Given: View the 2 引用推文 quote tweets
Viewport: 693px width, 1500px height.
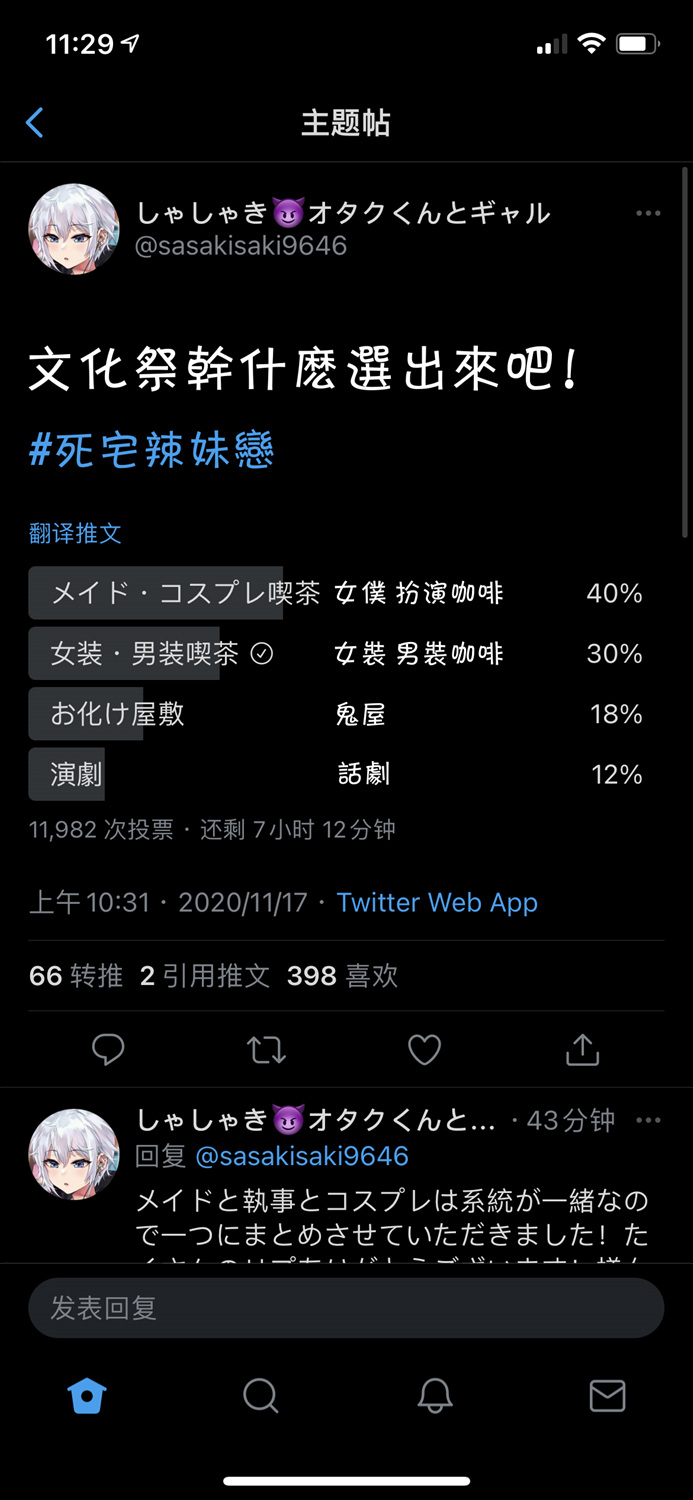Looking at the screenshot, I should (205, 976).
